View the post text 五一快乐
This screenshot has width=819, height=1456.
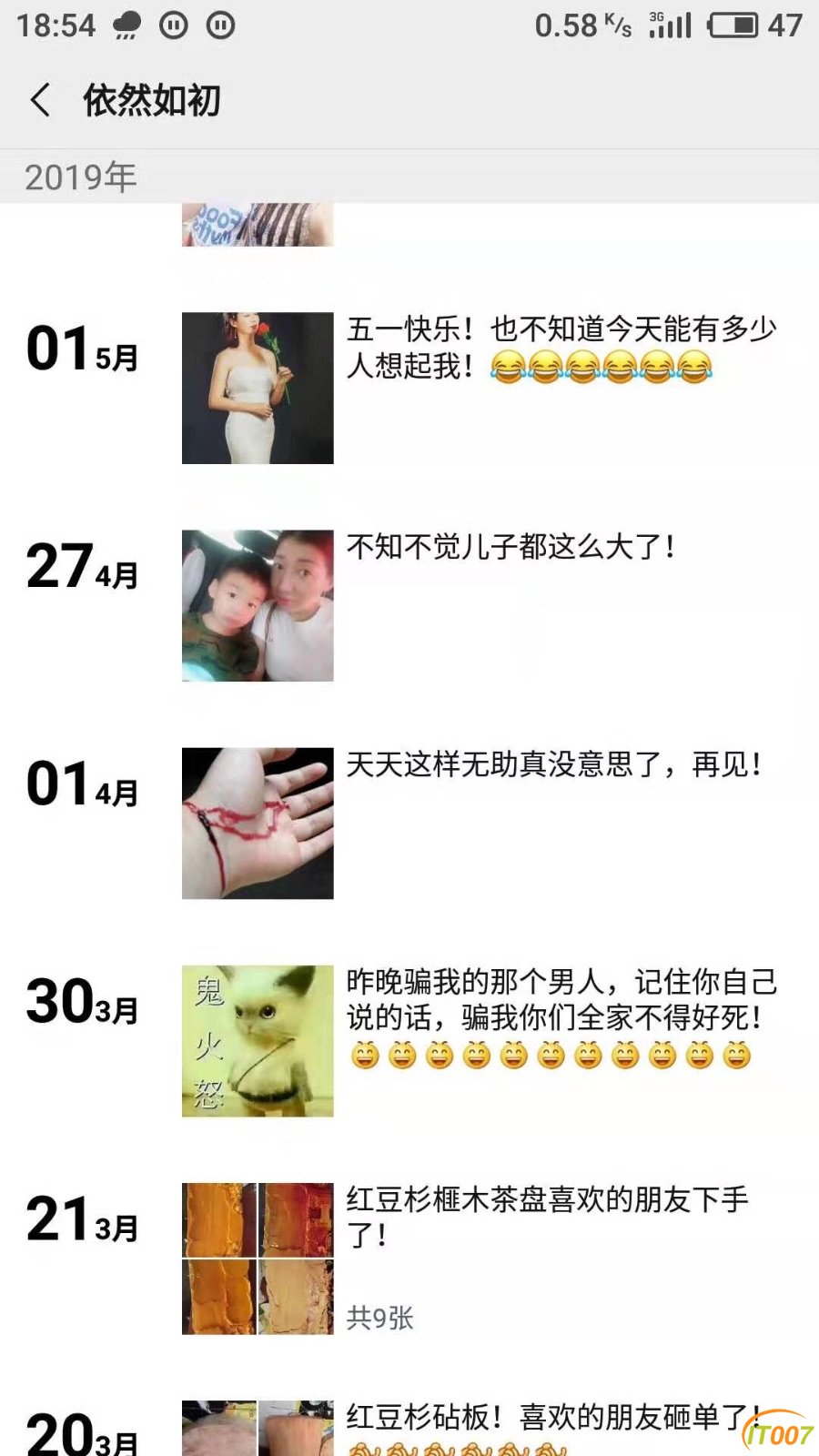point(560,348)
